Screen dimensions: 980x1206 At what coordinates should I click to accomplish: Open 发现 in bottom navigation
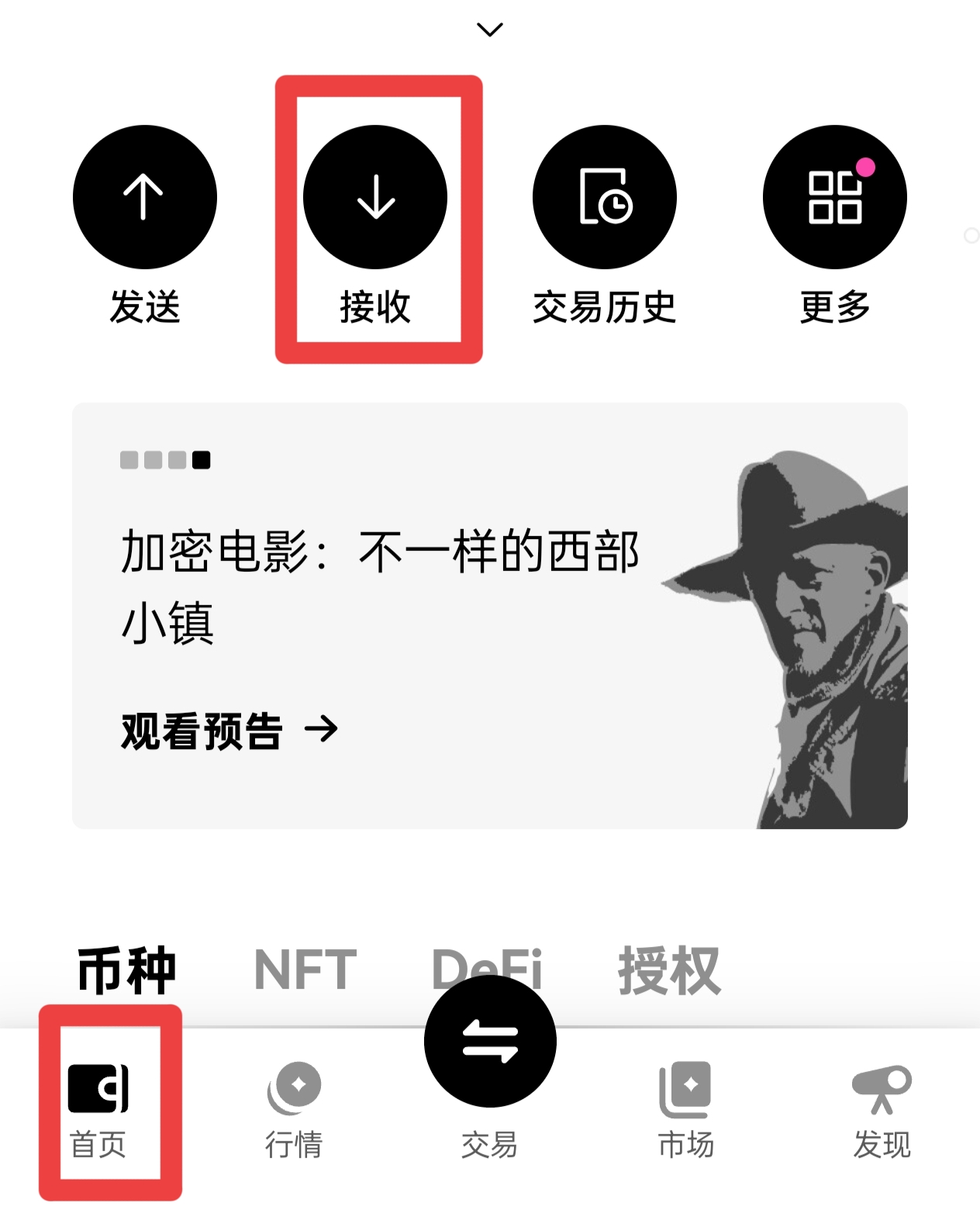(882, 1108)
